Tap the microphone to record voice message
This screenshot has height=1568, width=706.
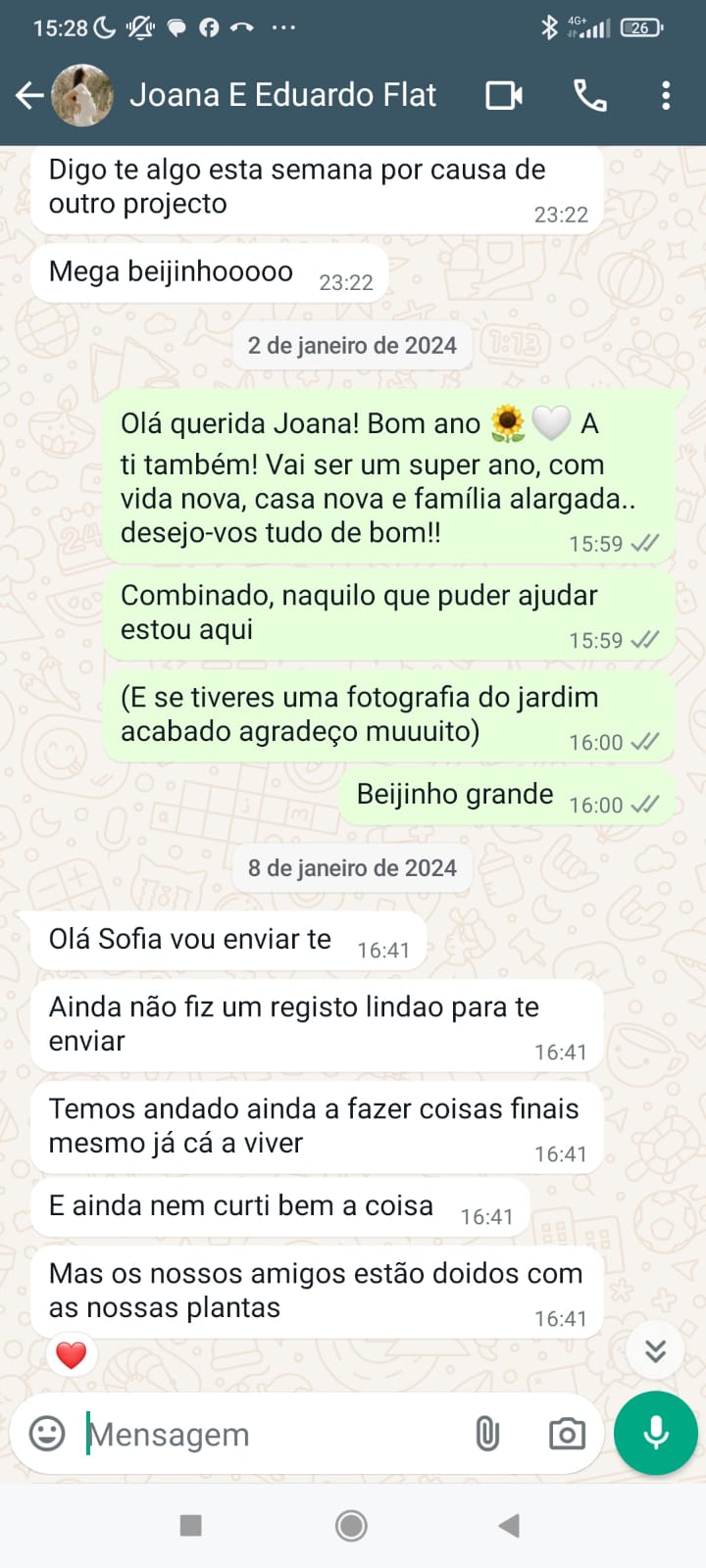(x=655, y=1433)
